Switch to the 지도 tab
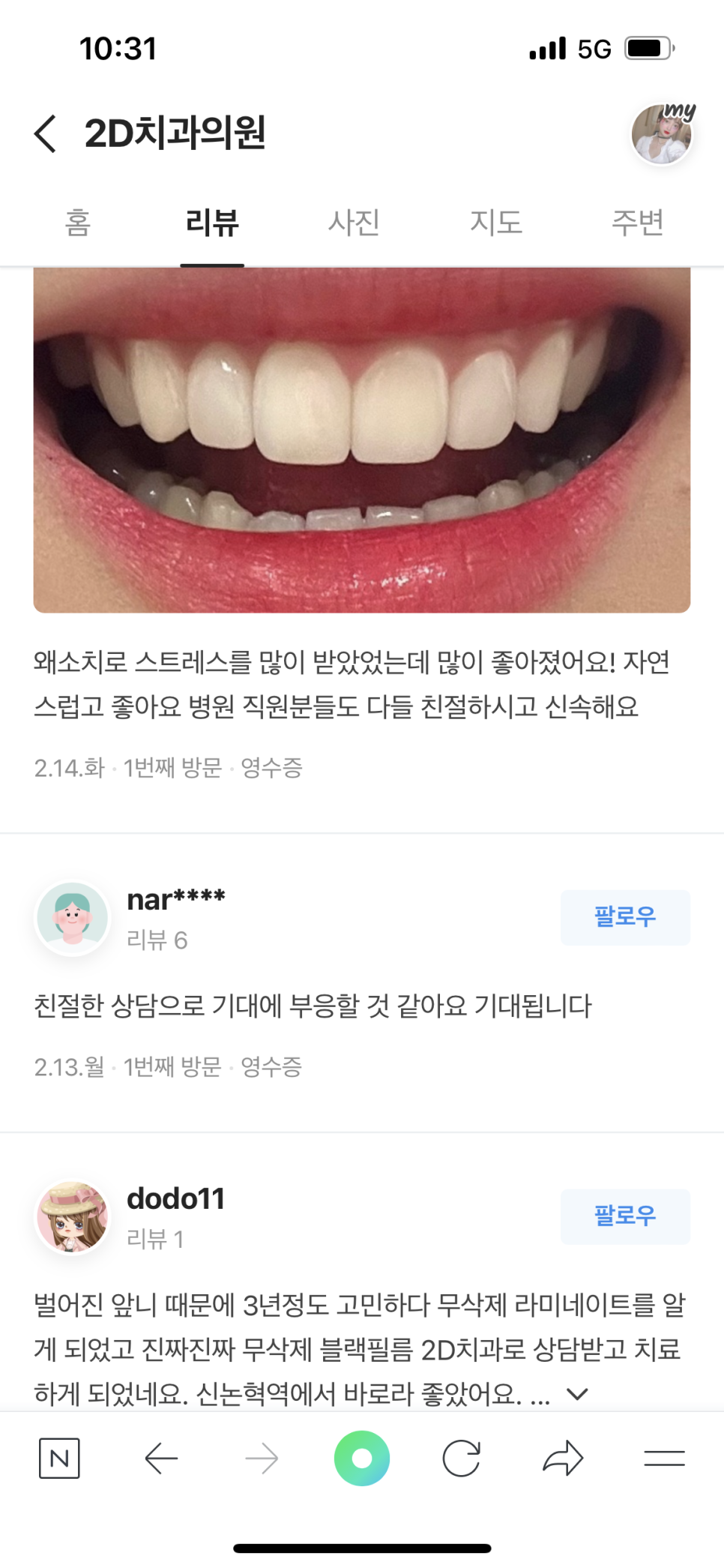The width and height of the screenshot is (724, 1568). tap(496, 223)
